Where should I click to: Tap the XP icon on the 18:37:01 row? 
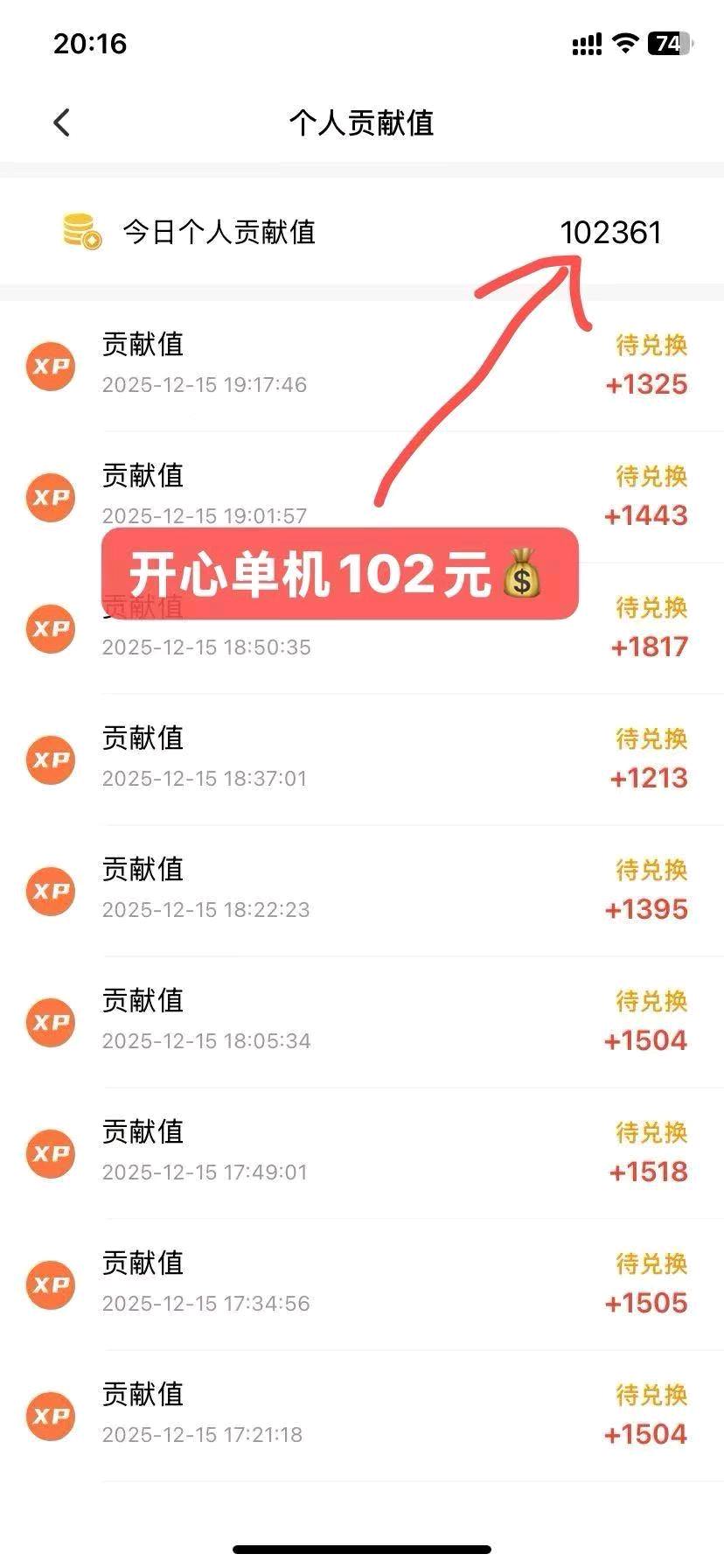point(50,759)
